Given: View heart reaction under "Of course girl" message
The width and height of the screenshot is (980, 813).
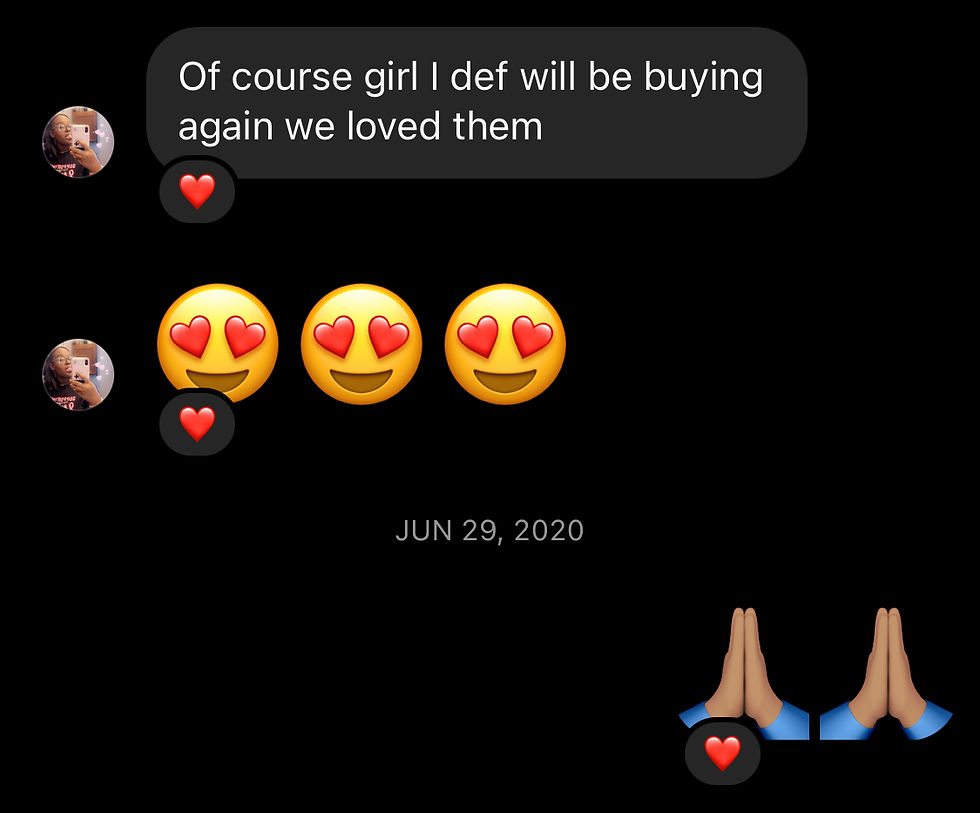Looking at the screenshot, I should pyautogui.click(x=197, y=190).
